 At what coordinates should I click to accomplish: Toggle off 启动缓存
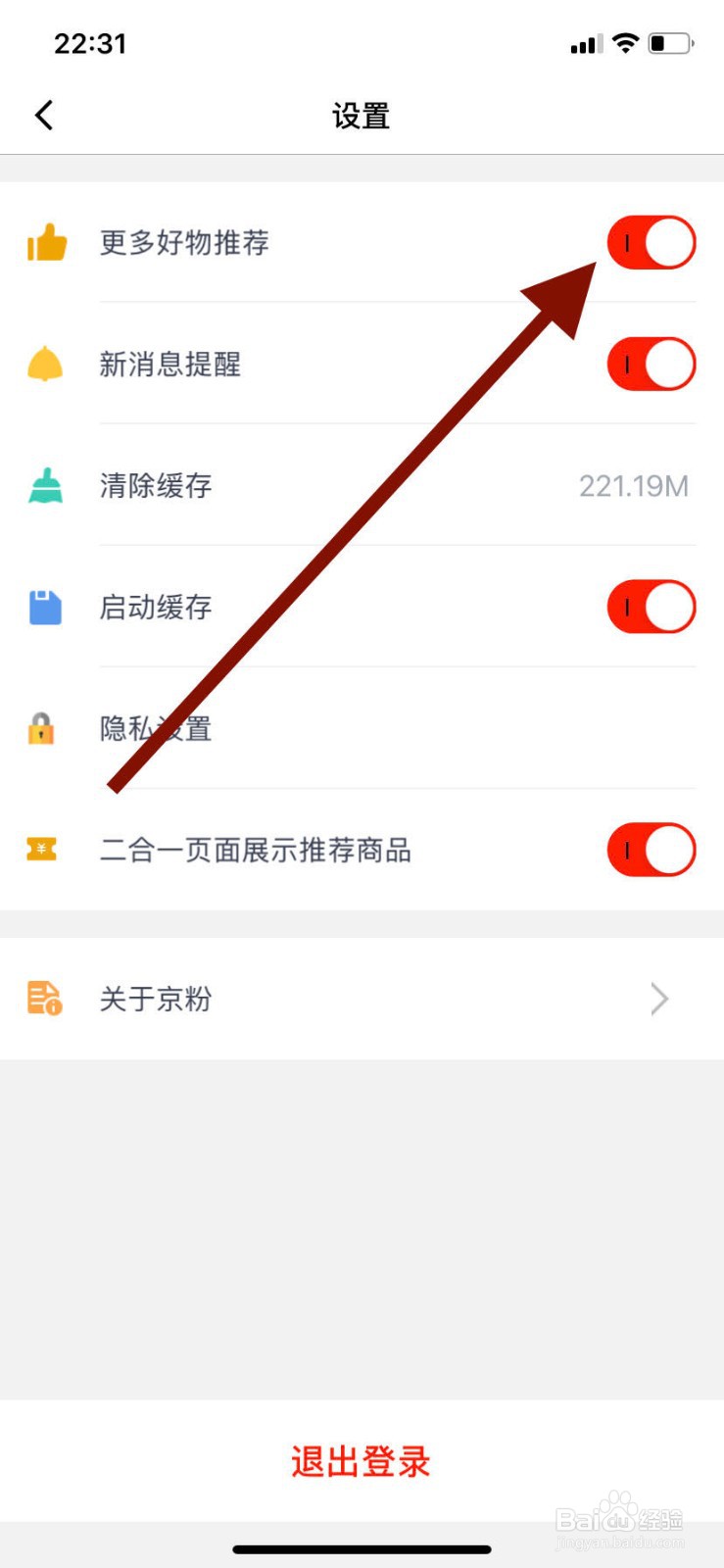[x=651, y=607]
